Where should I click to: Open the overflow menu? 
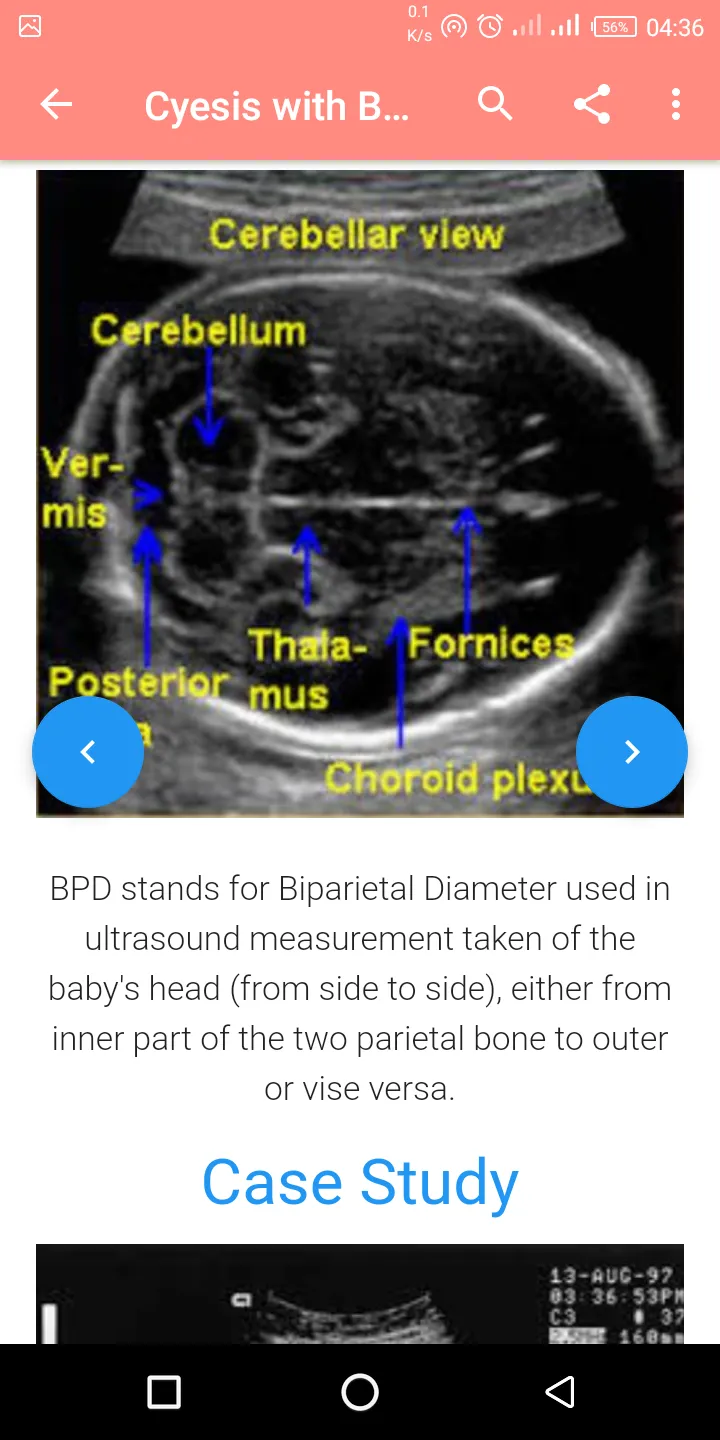point(676,104)
